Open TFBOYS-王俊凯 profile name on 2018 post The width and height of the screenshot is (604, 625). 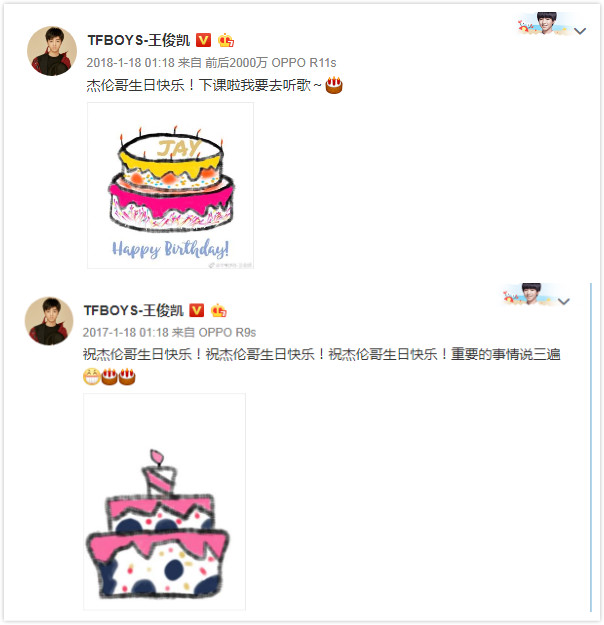tap(136, 40)
